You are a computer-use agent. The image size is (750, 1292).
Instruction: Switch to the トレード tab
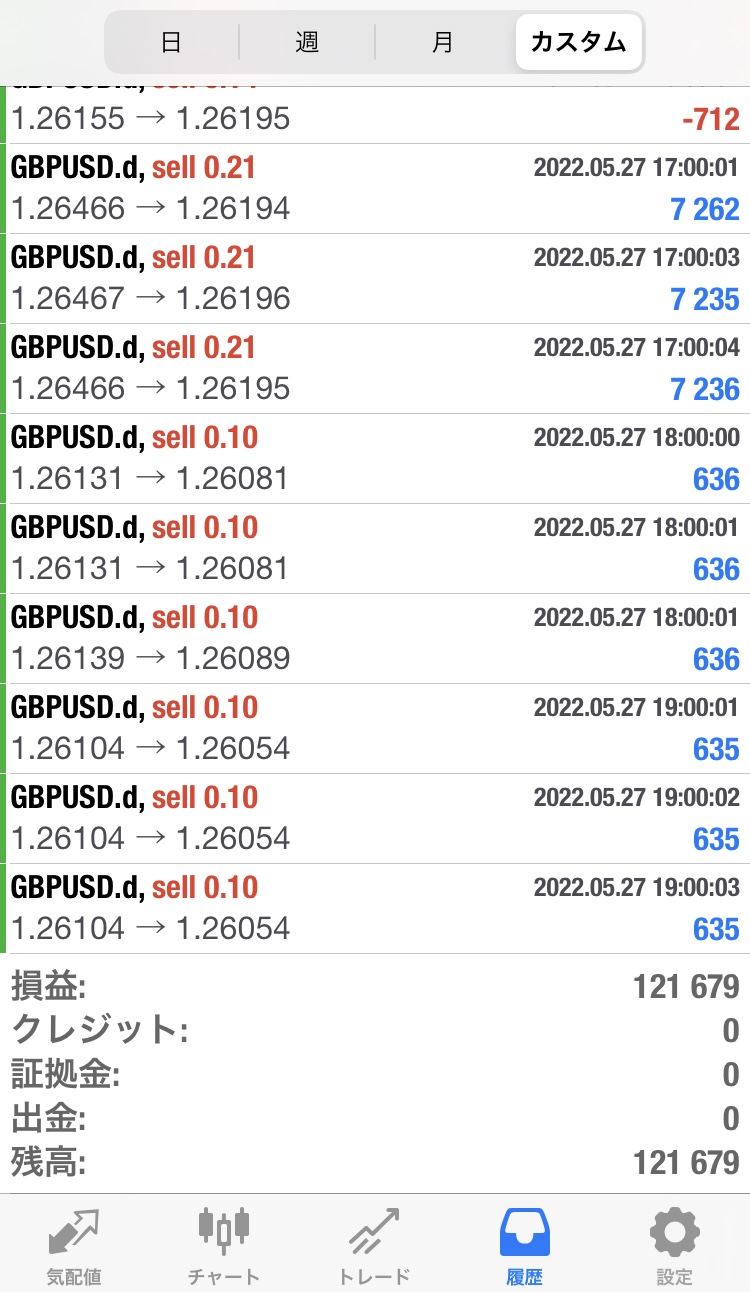[374, 1246]
